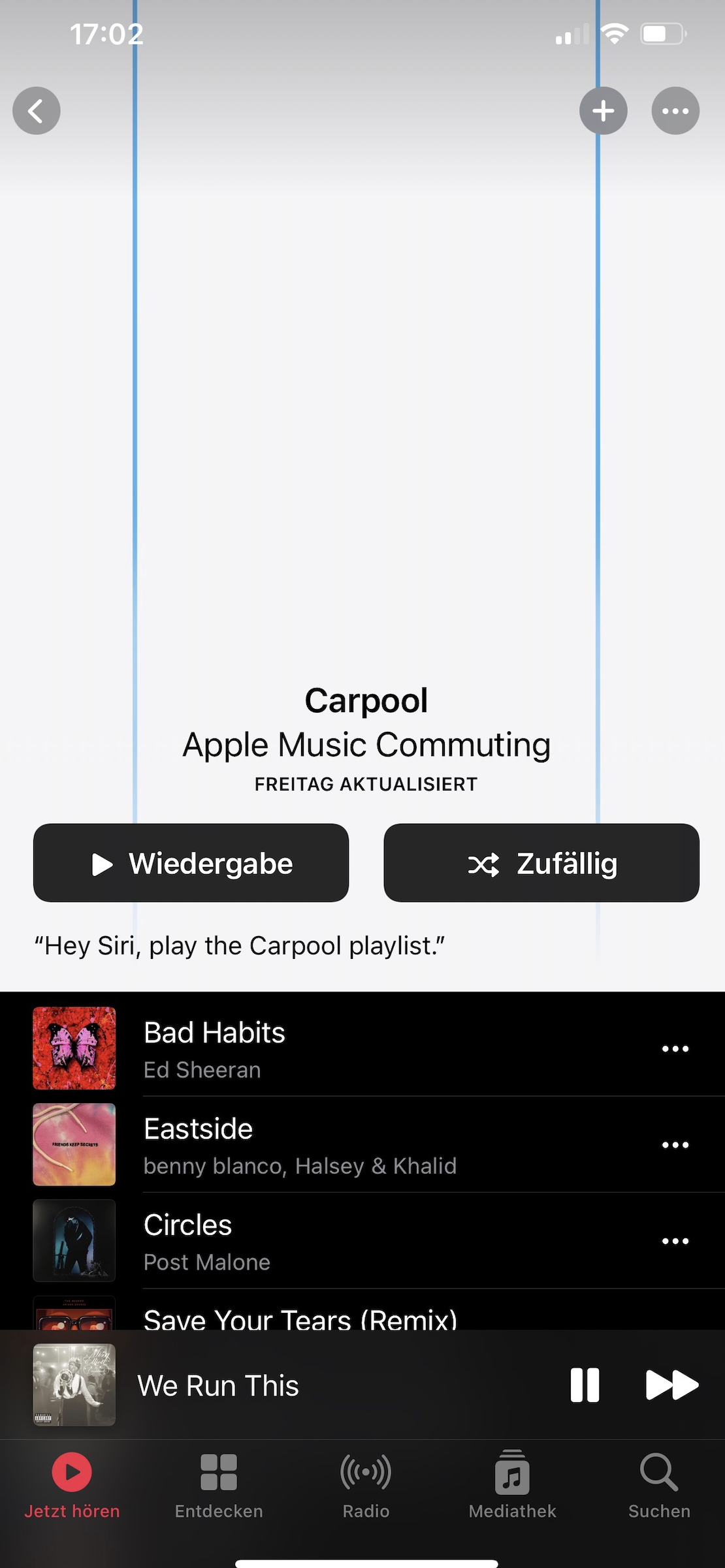This screenshot has height=1568, width=725.
Task: Open the Mediathek tab
Action: point(512,1486)
